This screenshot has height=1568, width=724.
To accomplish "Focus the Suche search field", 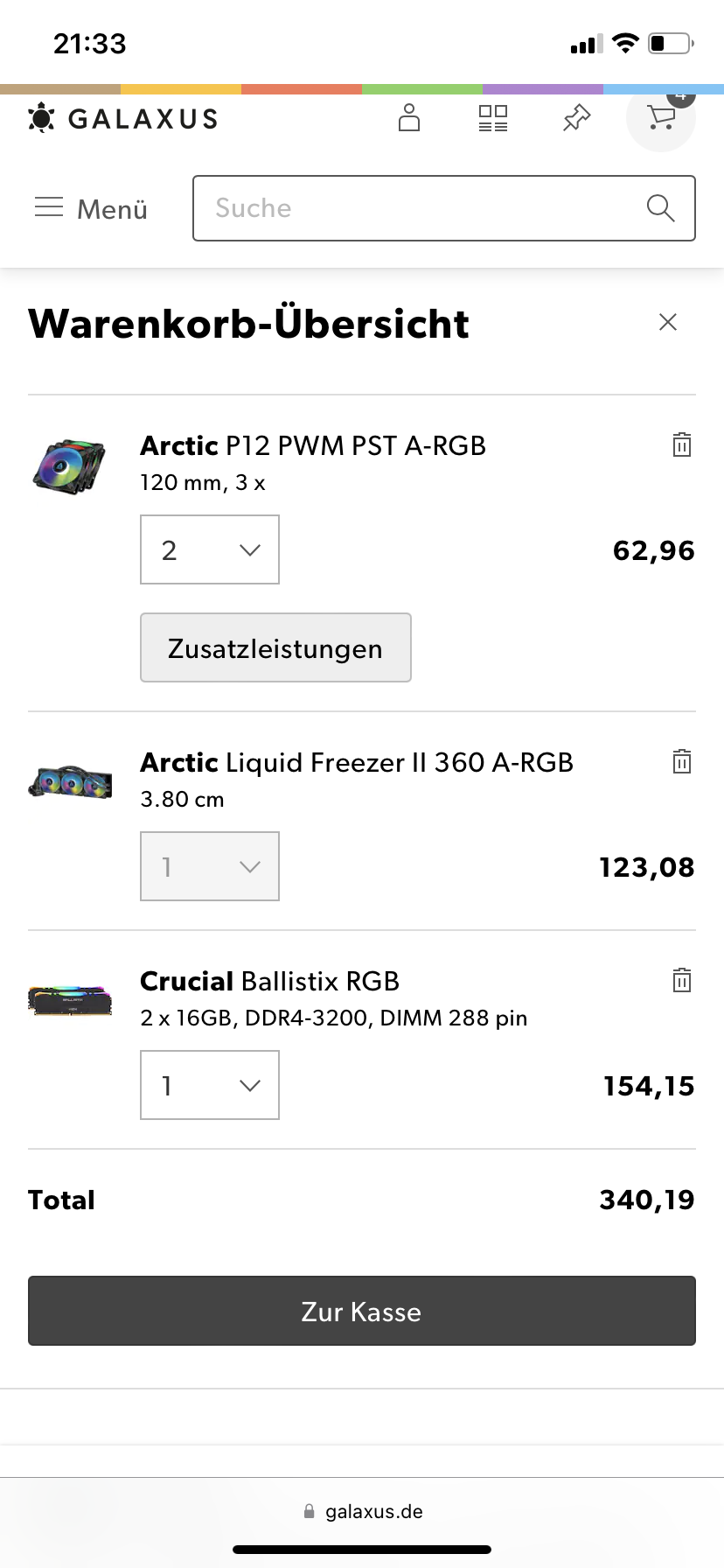I will tap(420, 208).
